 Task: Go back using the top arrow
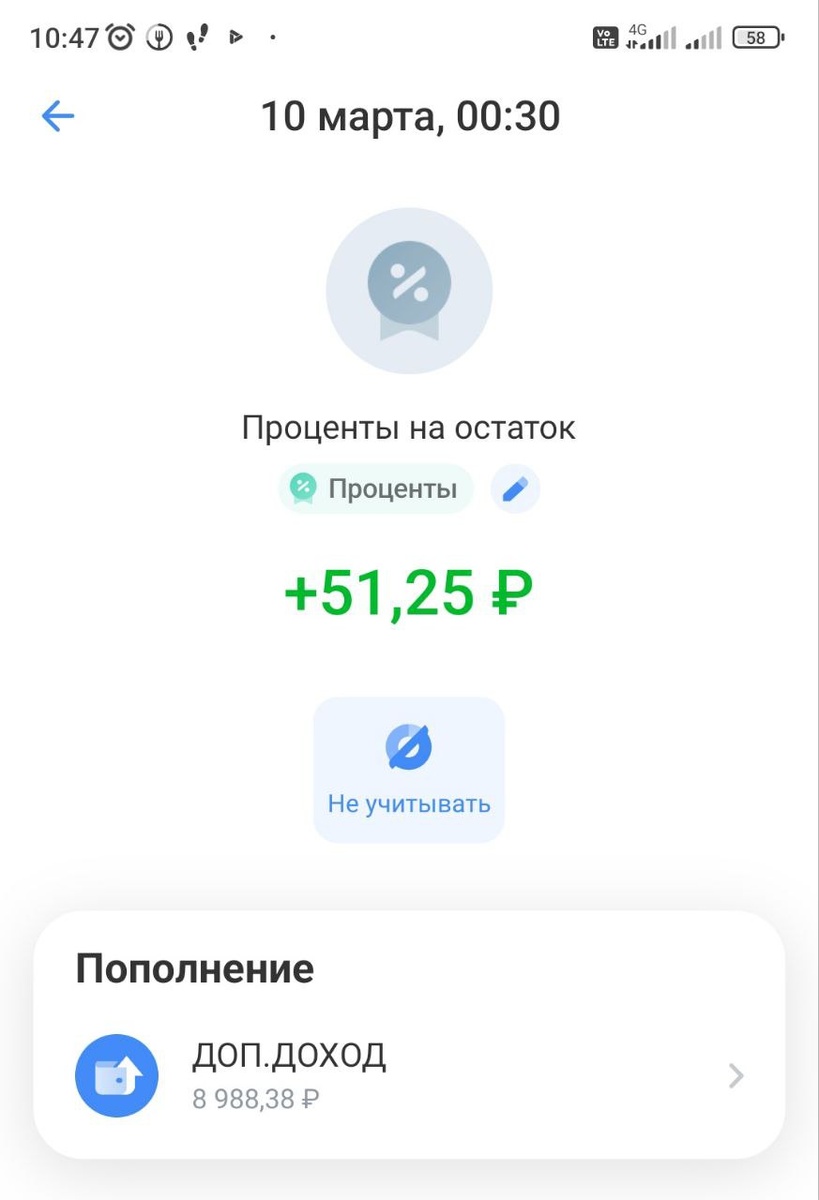58,117
